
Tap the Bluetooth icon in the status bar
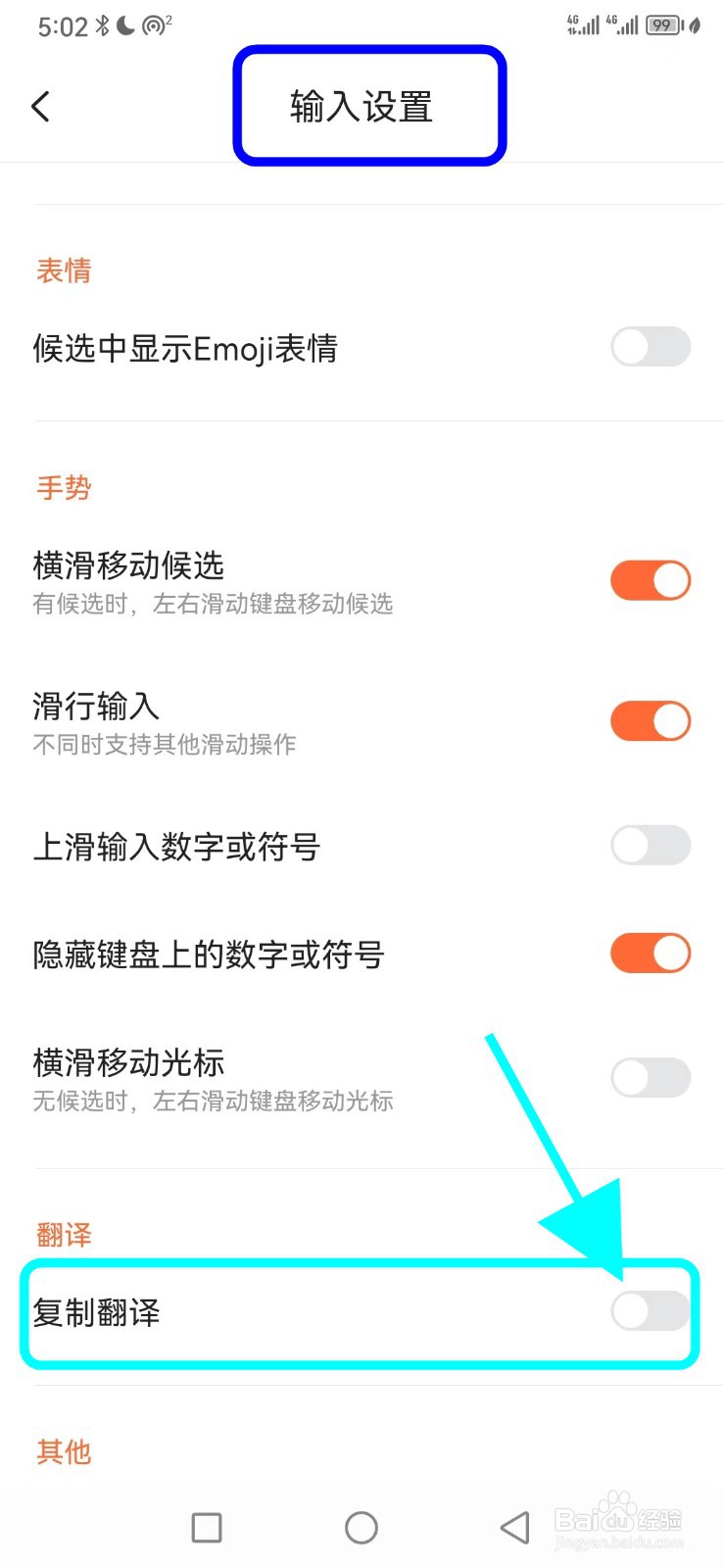(102, 24)
